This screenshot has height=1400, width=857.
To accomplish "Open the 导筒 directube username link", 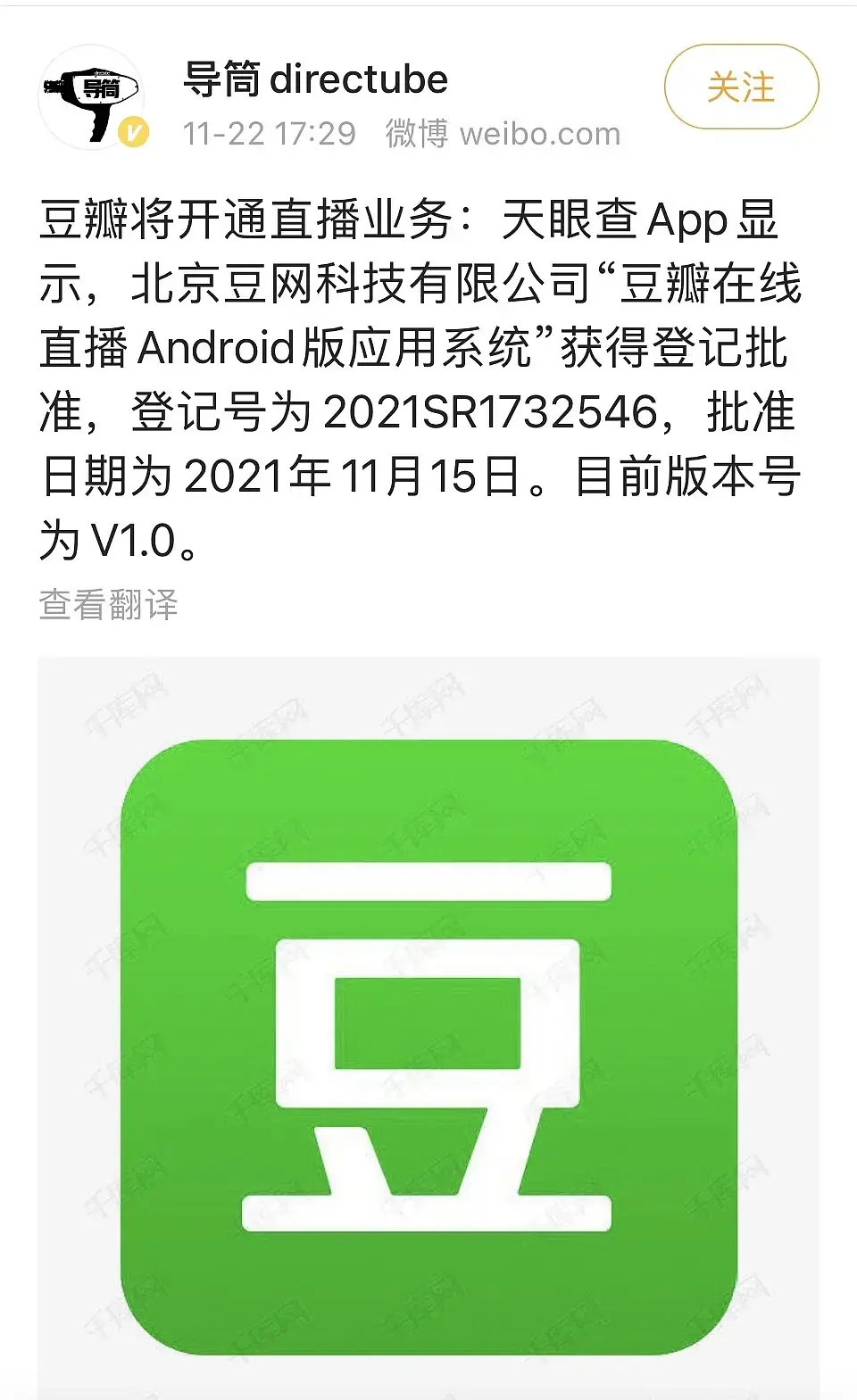I will point(315,79).
